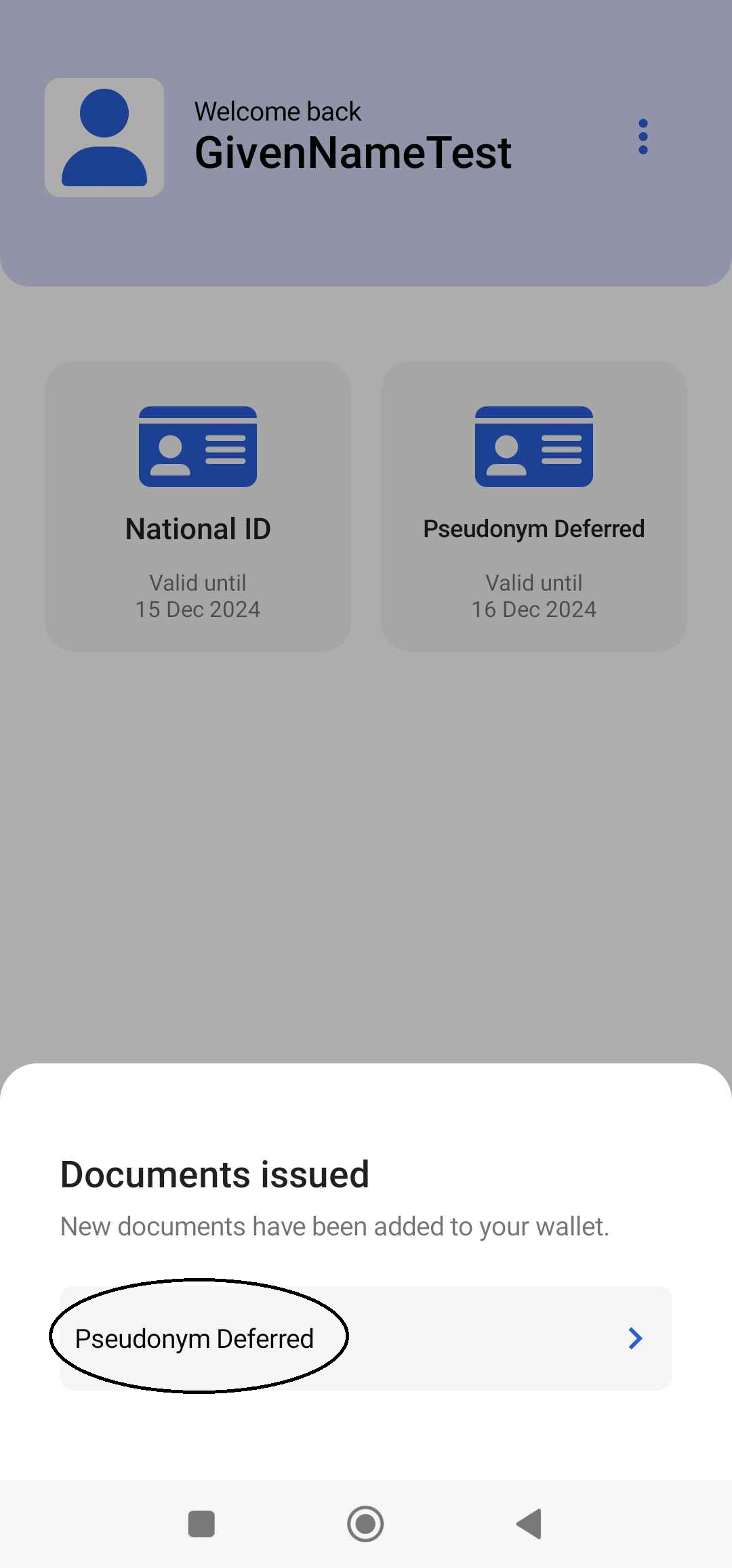The image size is (732, 1568).
Task: Open the Pseudonym Deferred document card
Action: point(534,507)
